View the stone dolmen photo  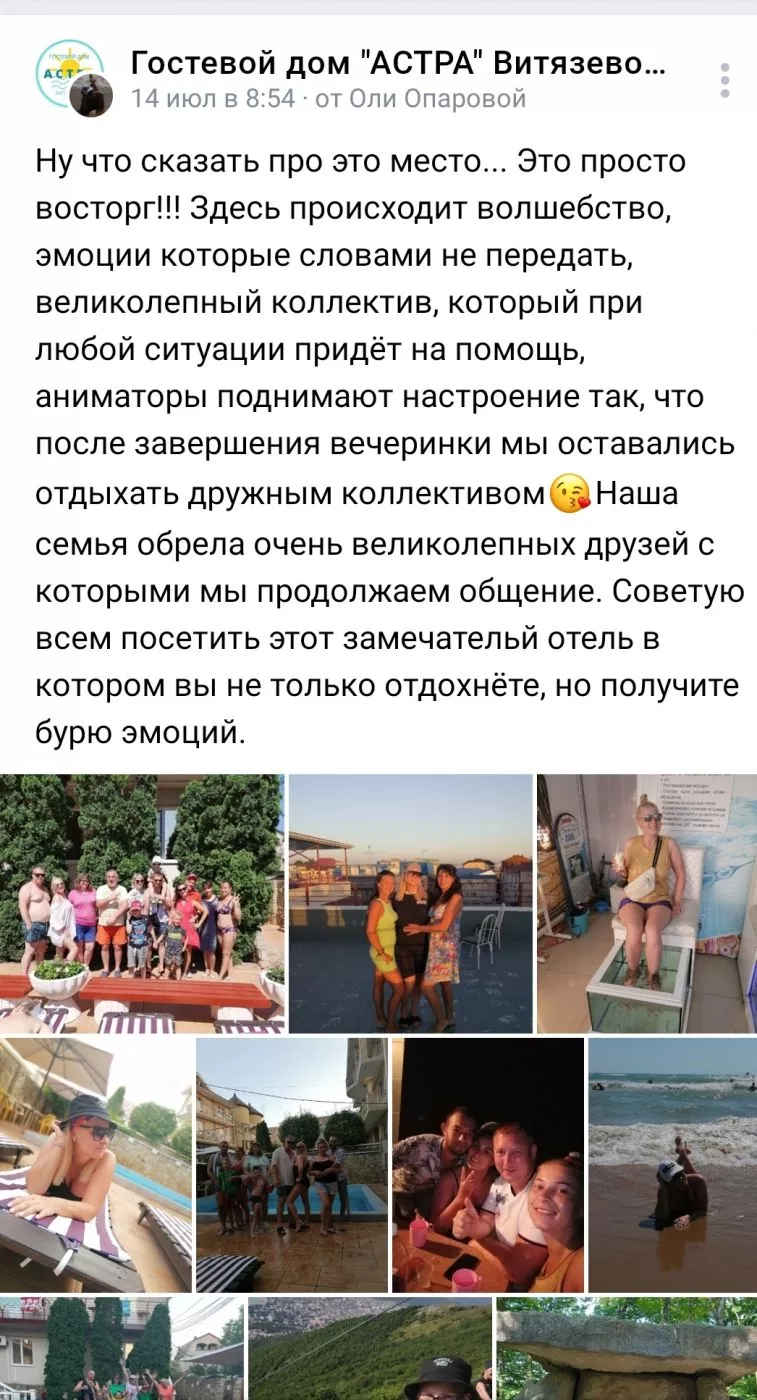click(627, 1349)
